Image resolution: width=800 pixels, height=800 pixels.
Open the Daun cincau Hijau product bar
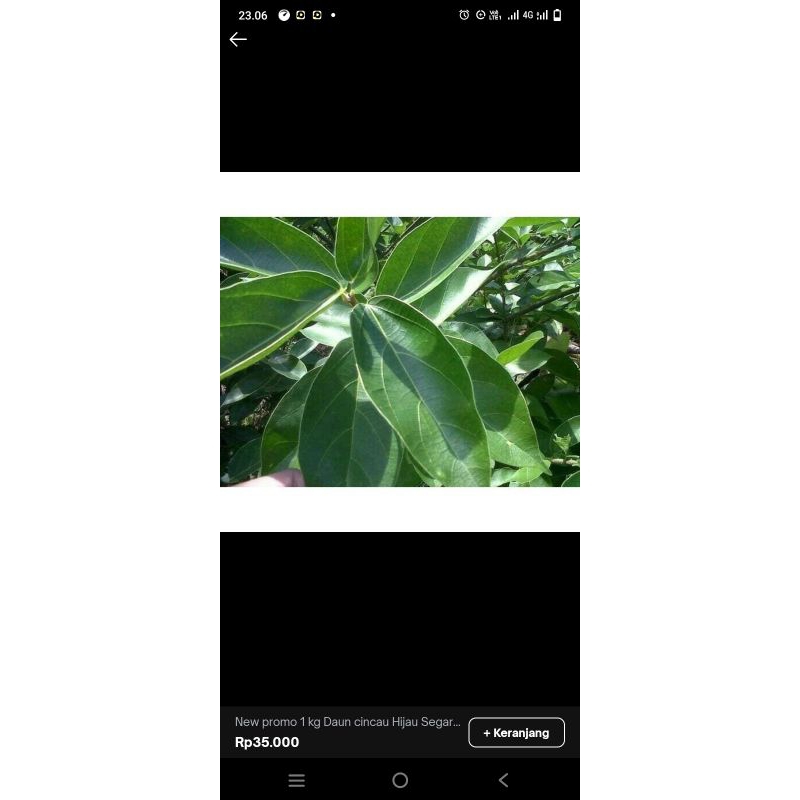pyautogui.click(x=348, y=732)
